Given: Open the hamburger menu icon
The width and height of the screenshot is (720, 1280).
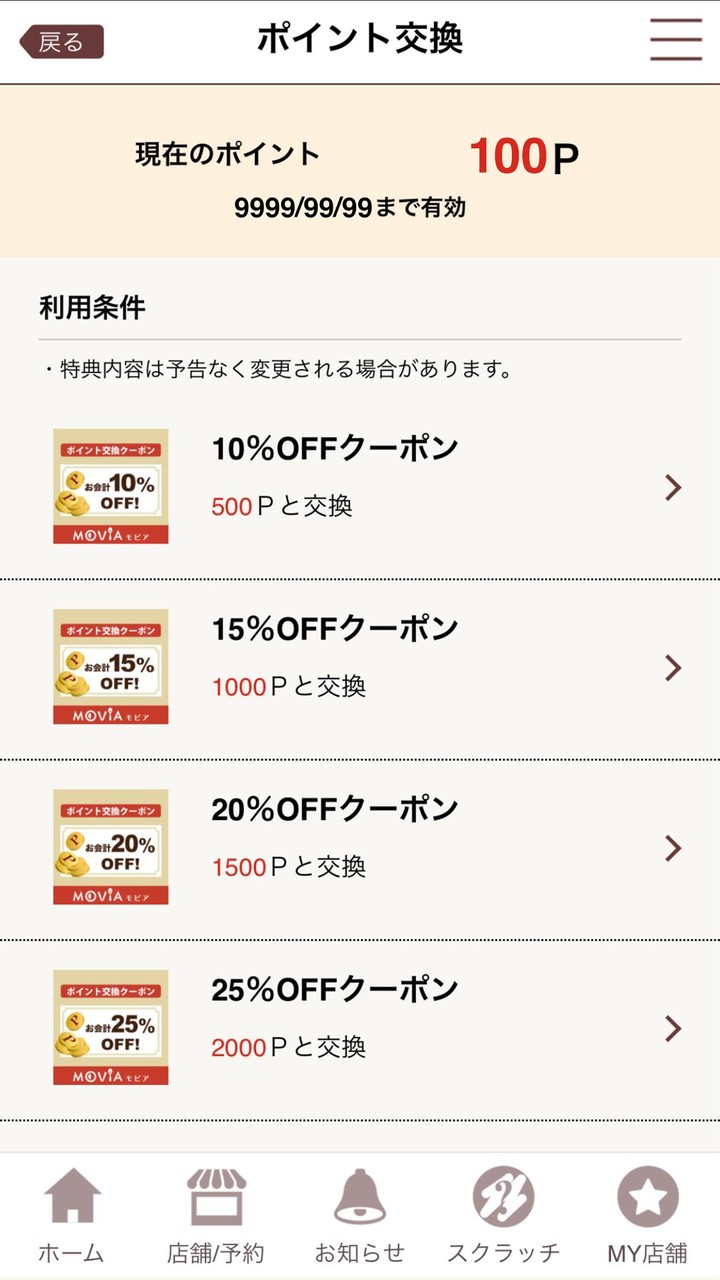Looking at the screenshot, I should click(675, 42).
